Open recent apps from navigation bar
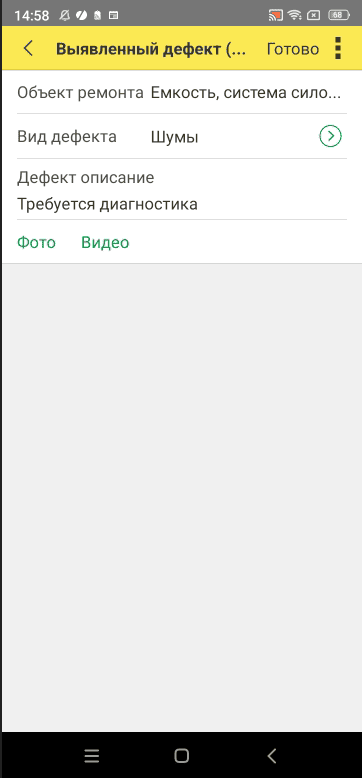Screen dimensions: 362x778 coord(92,756)
